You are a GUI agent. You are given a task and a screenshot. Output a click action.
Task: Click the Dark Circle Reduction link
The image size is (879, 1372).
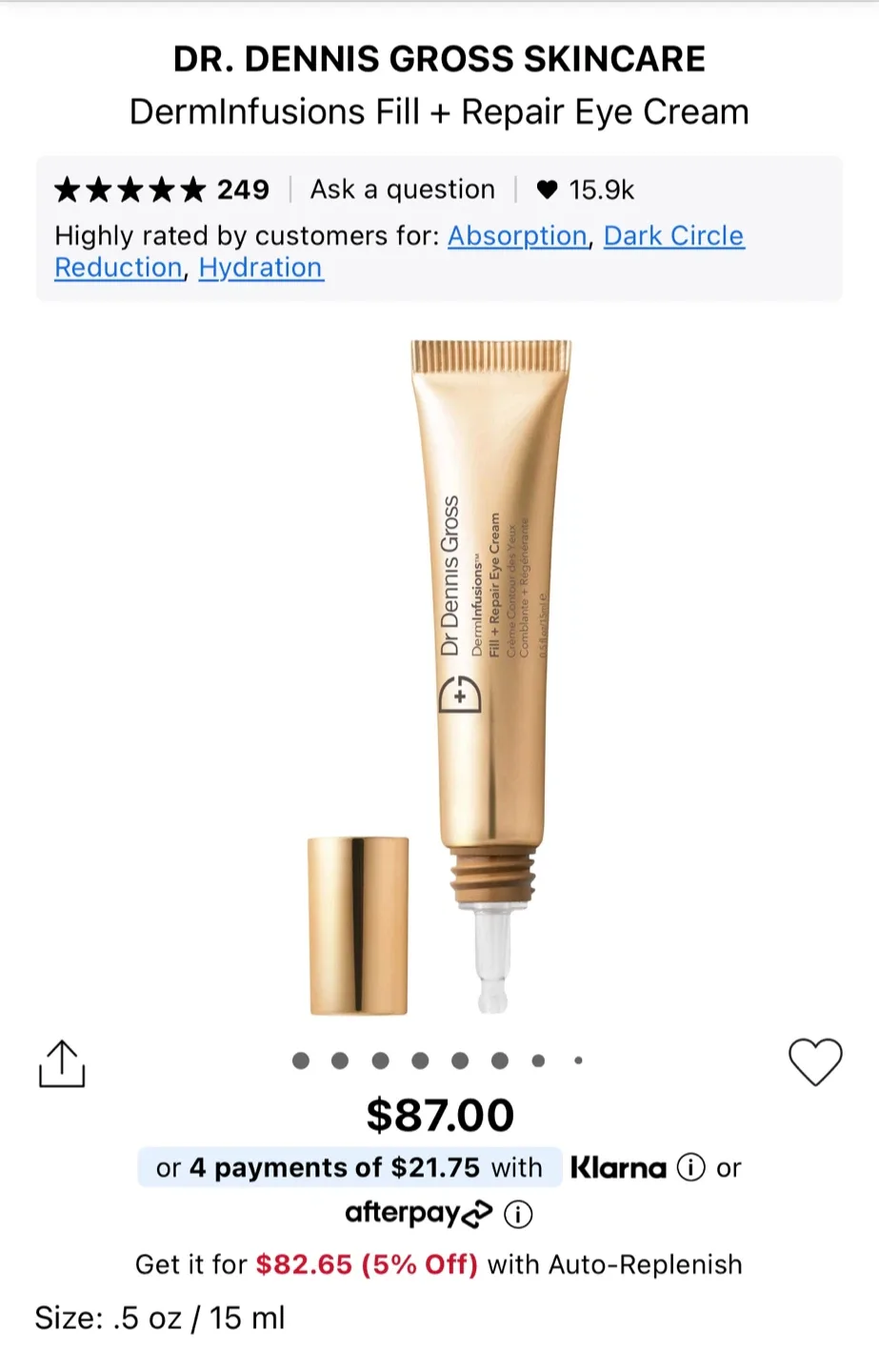pos(674,235)
